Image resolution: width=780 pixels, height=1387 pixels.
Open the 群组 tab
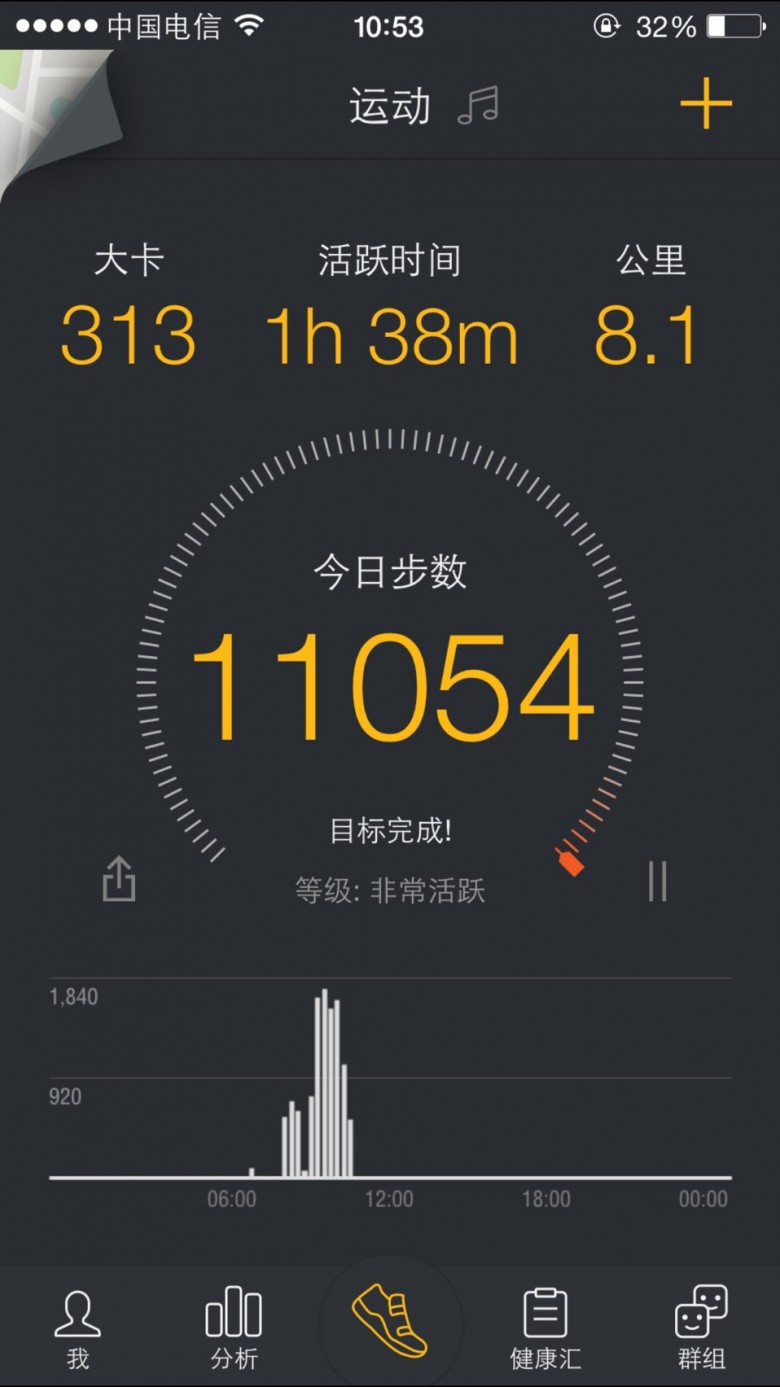point(701,1327)
